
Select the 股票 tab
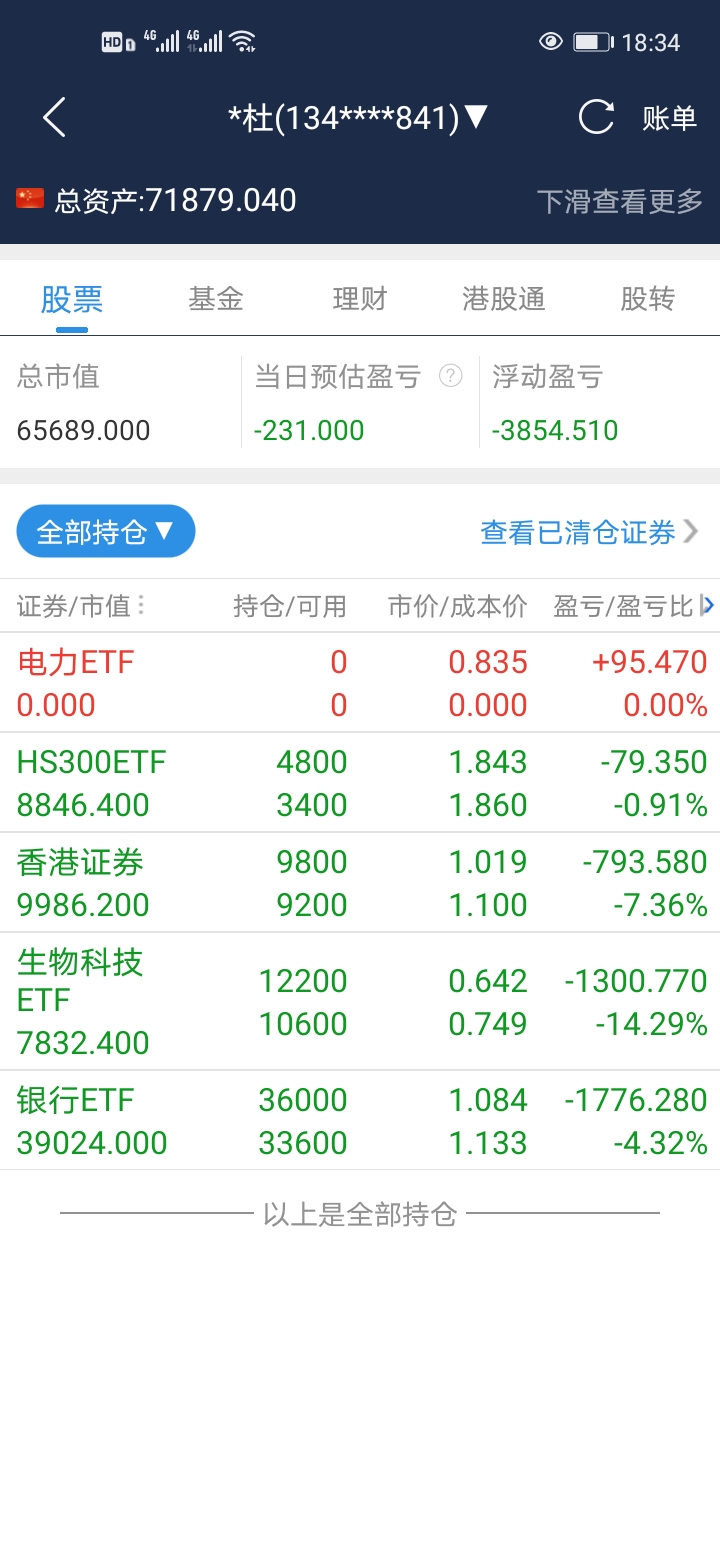click(72, 299)
